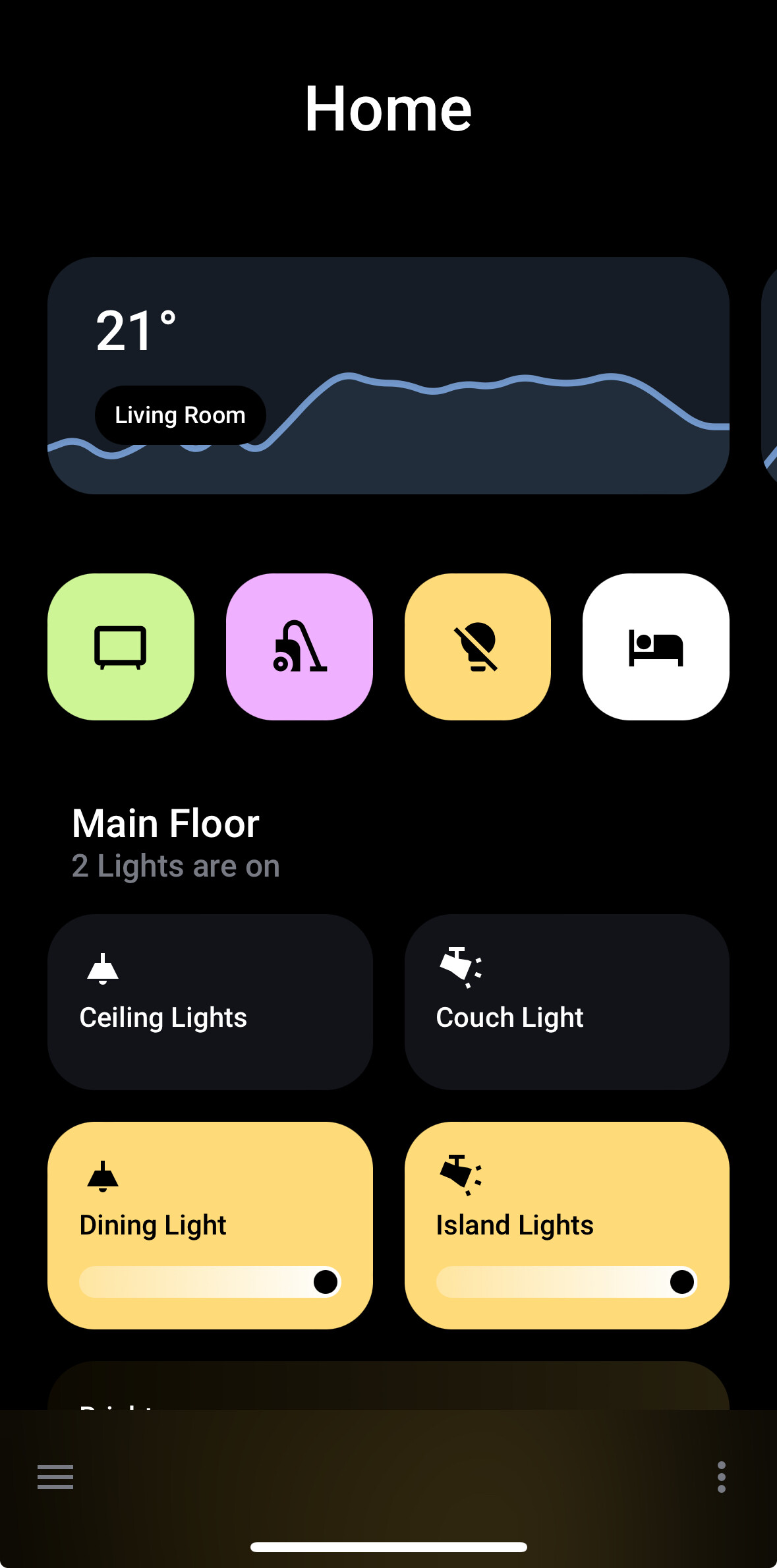Open the Living Room temperature card

tap(388, 376)
